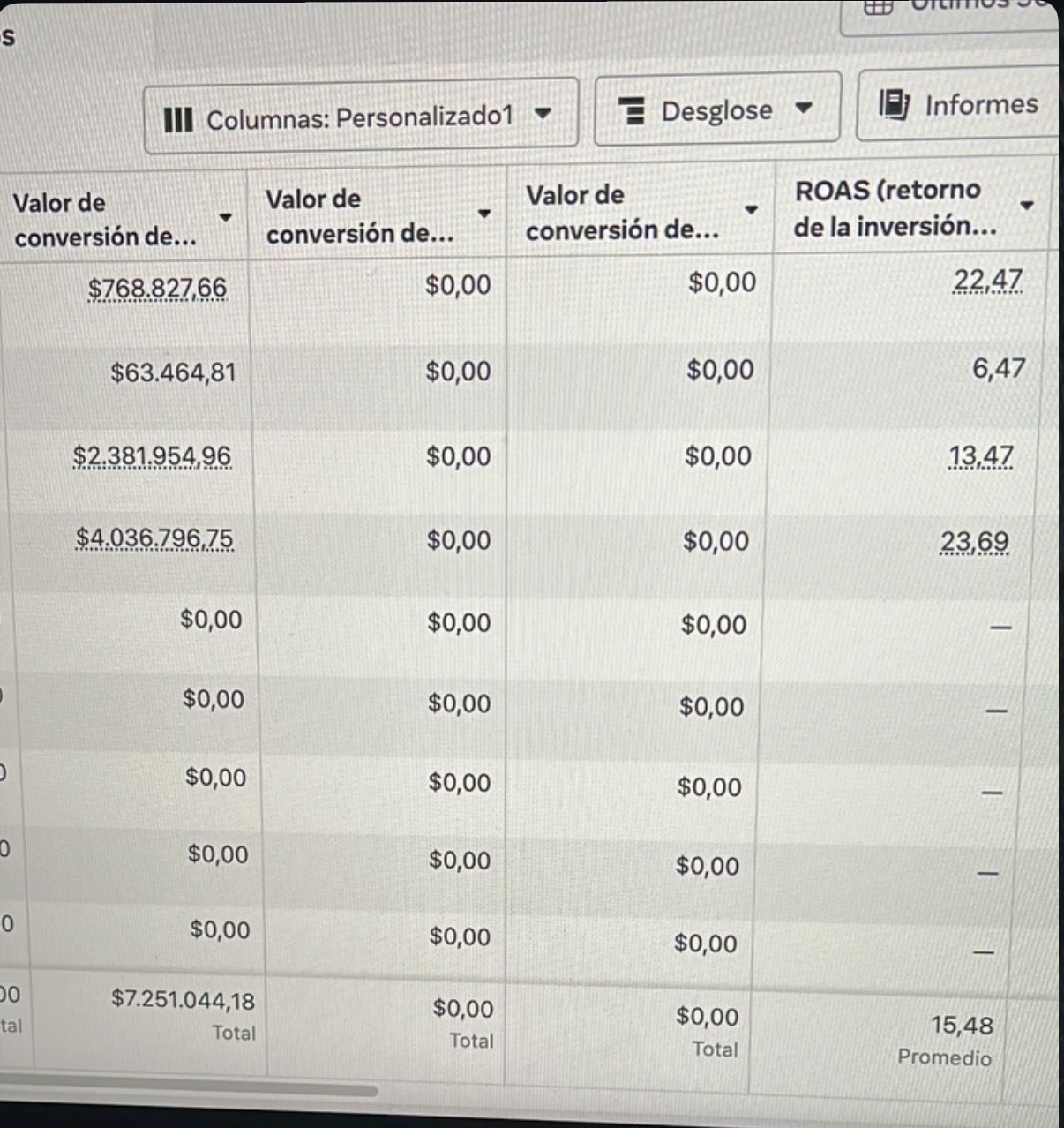Tap the underlined 23,69 ROAS figure
Viewport: 1064px width, 1128px height.
pyautogui.click(x=975, y=541)
